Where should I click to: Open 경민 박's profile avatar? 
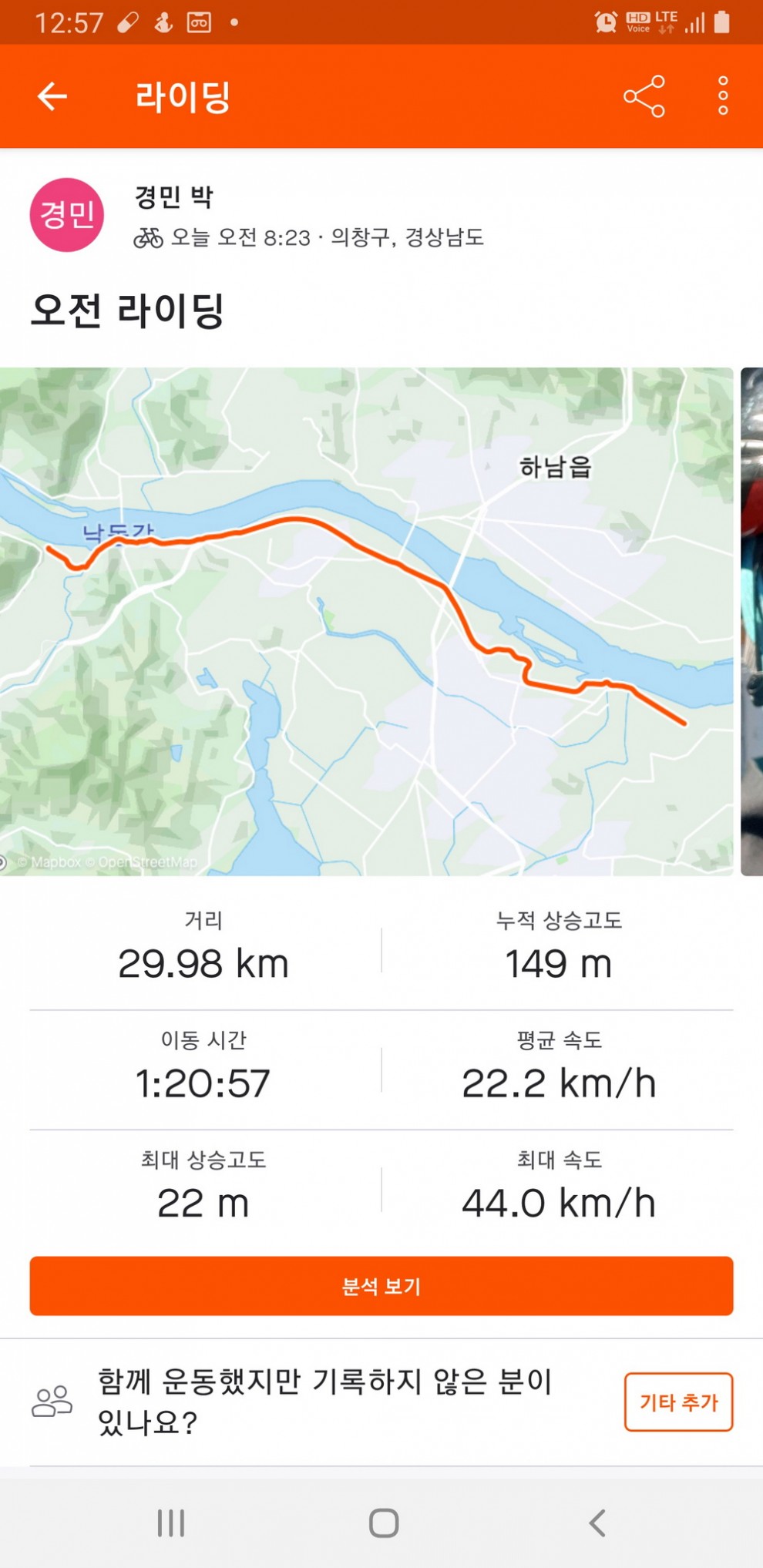(x=66, y=215)
